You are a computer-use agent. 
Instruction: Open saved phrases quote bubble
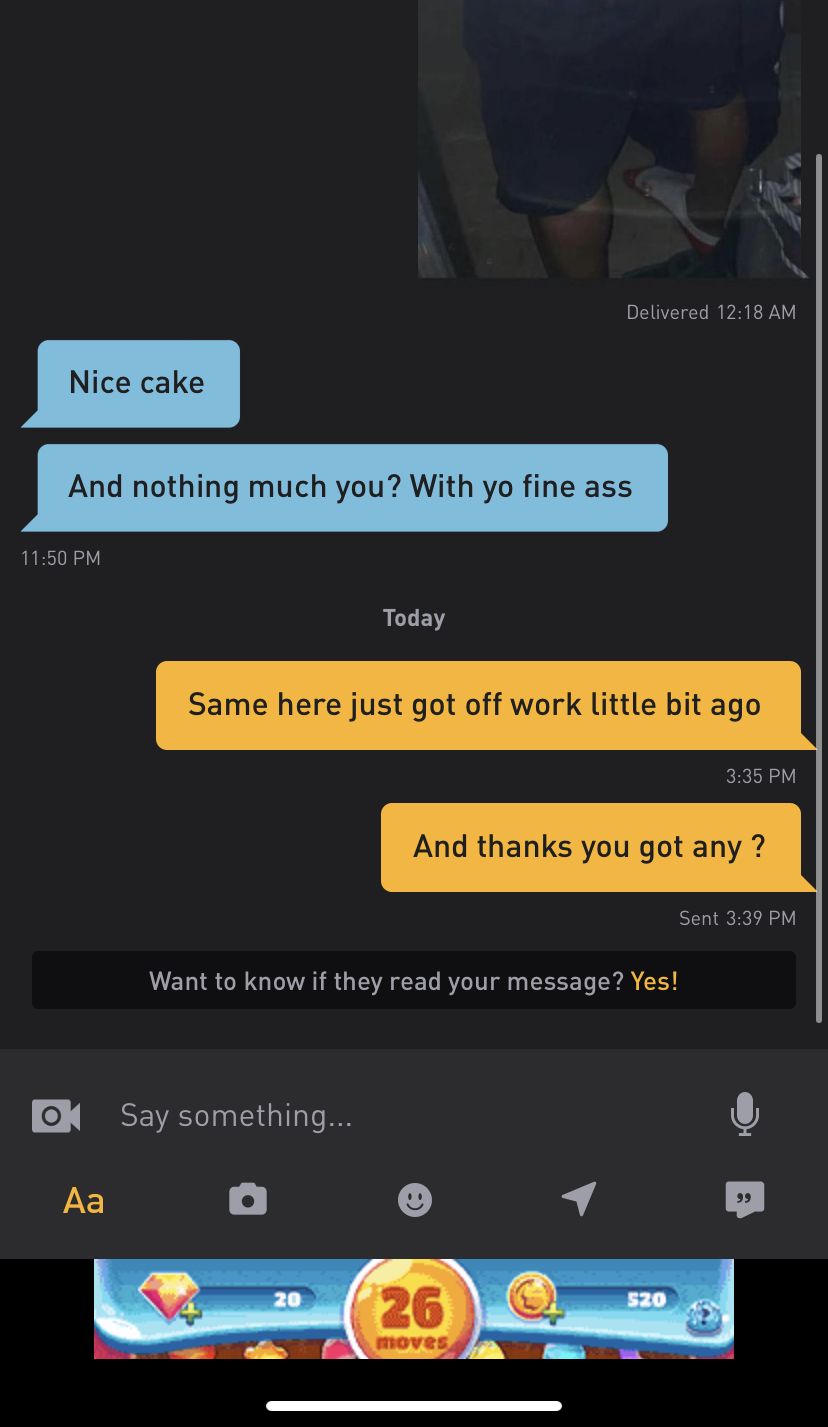(x=744, y=1199)
